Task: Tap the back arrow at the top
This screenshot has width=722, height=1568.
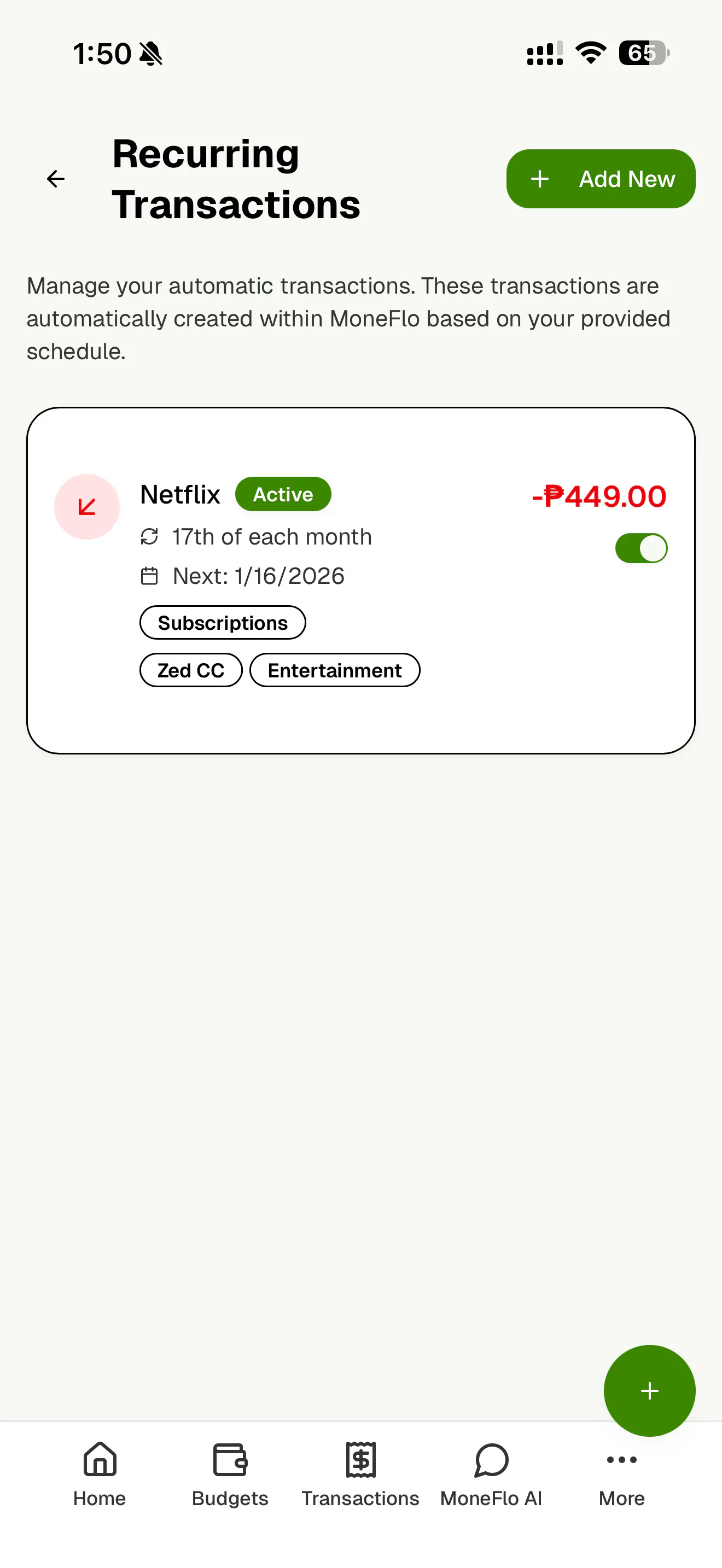Action: 55,178
